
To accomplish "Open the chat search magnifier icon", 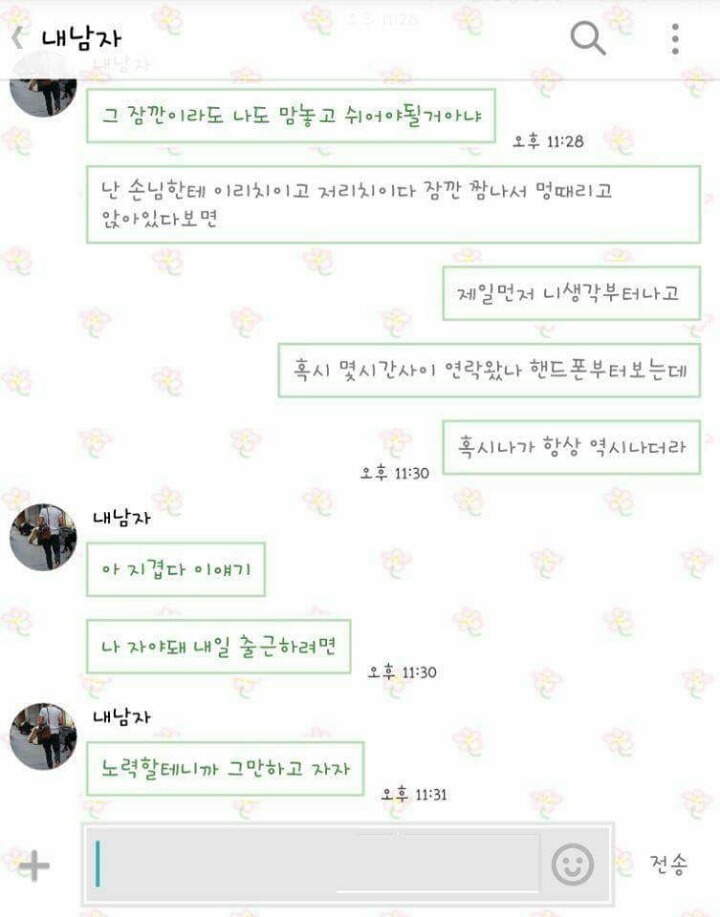I will pyautogui.click(x=585, y=37).
